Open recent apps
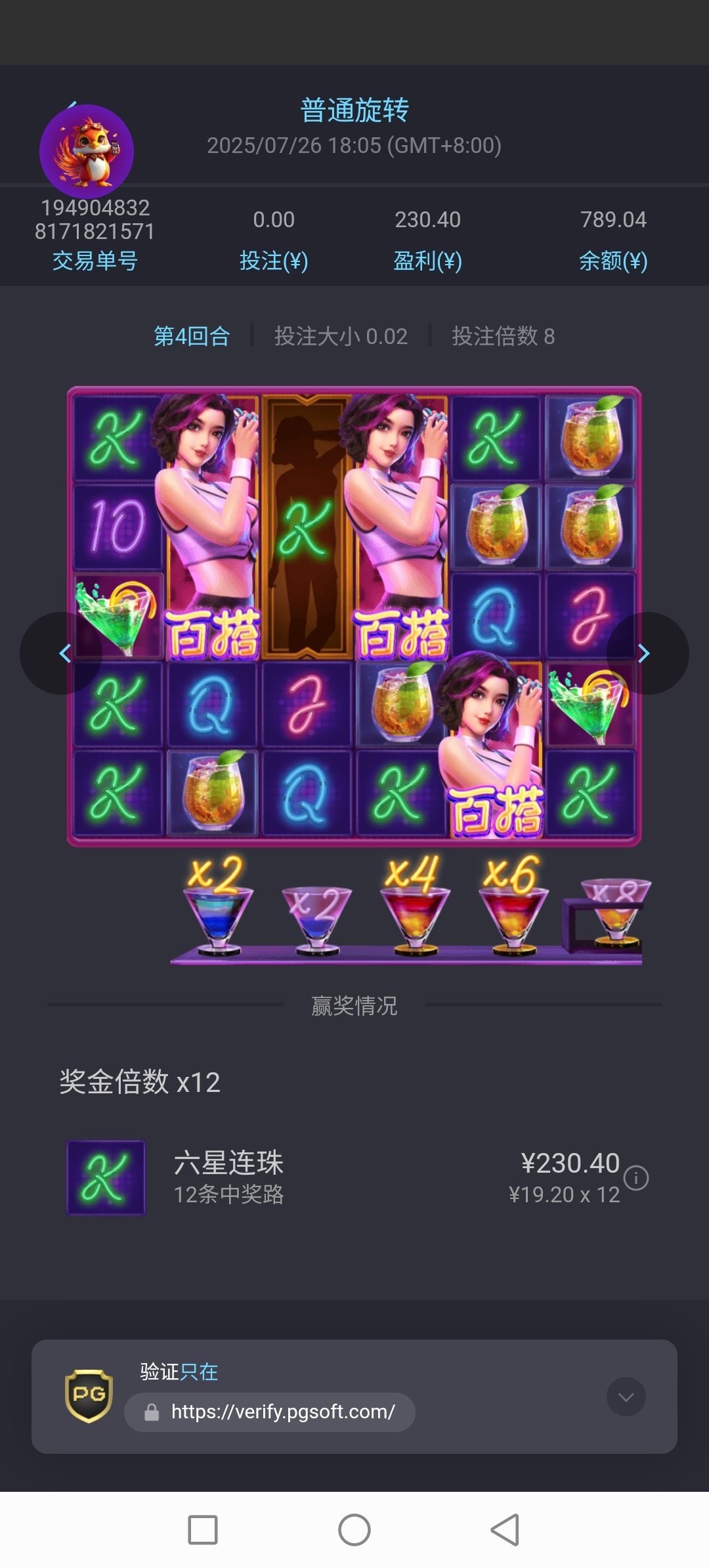Image resolution: width=709 pixels, height=1568 pixels. click(x=203, y=1530)
